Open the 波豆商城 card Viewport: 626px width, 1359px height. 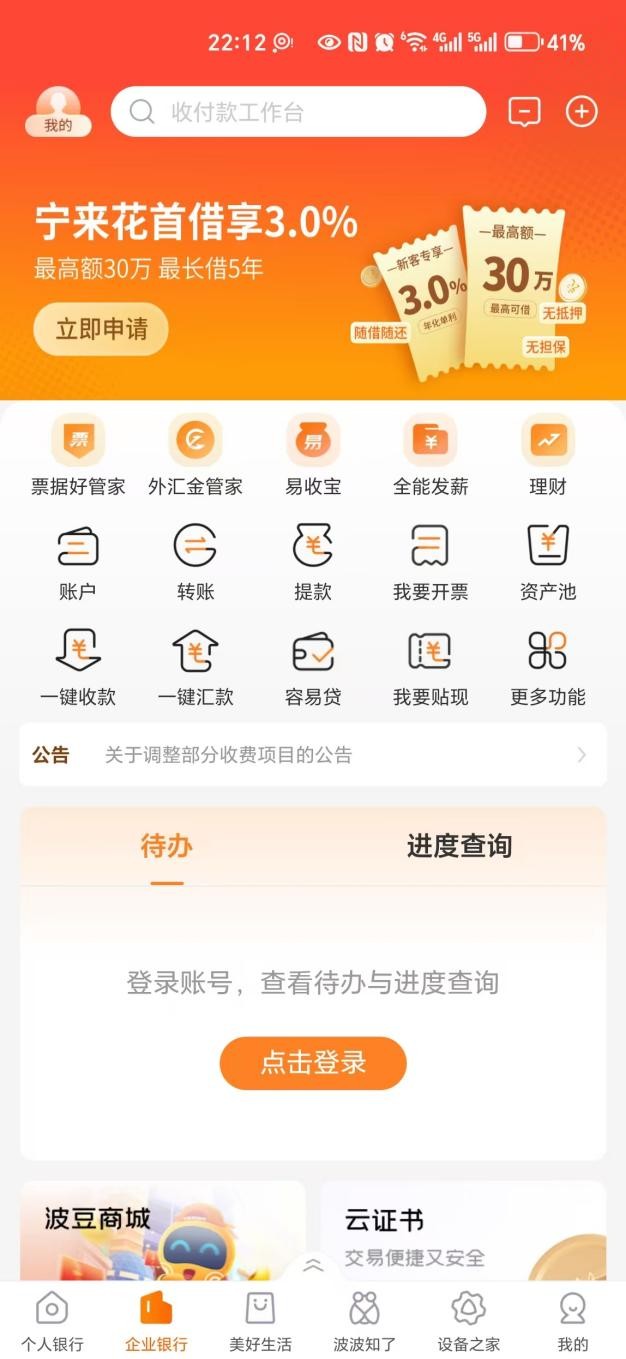click(x=162, y=1230)
